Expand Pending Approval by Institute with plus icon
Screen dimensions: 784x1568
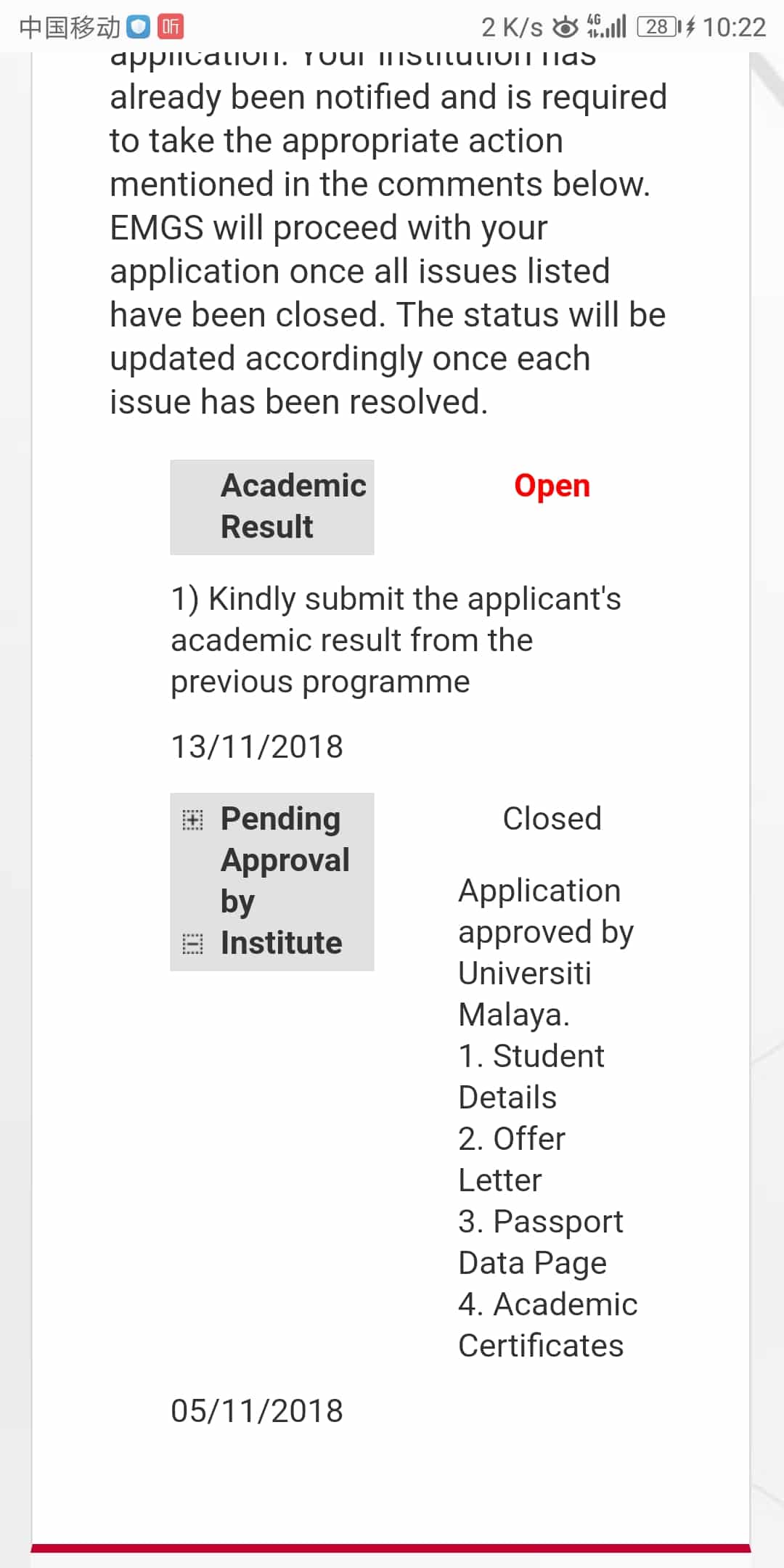(x=192, y=820)
